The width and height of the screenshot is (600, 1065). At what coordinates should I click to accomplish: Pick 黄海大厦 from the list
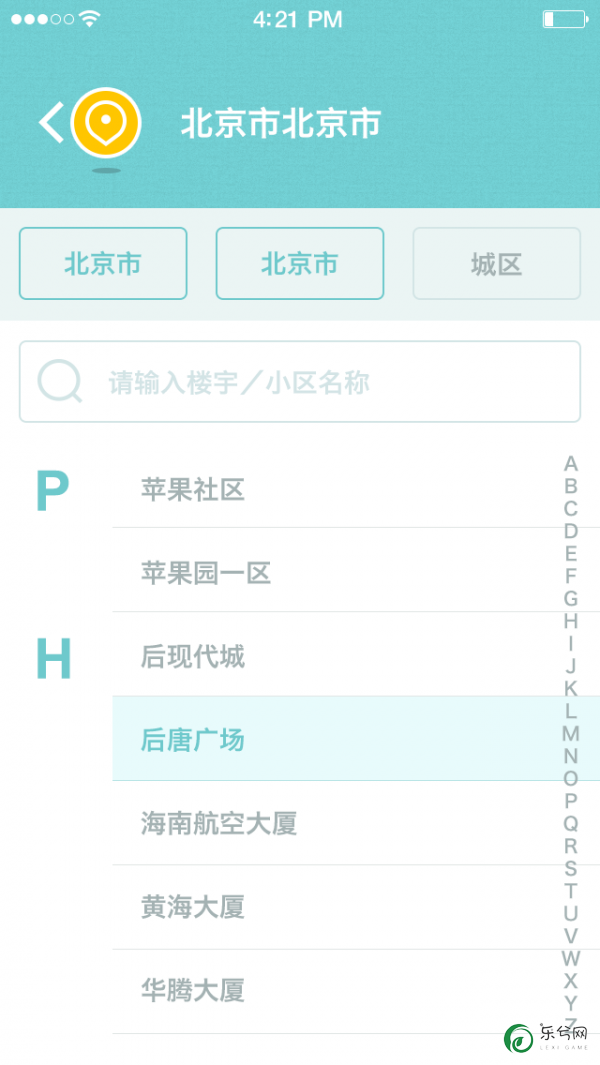coord(356,907)
